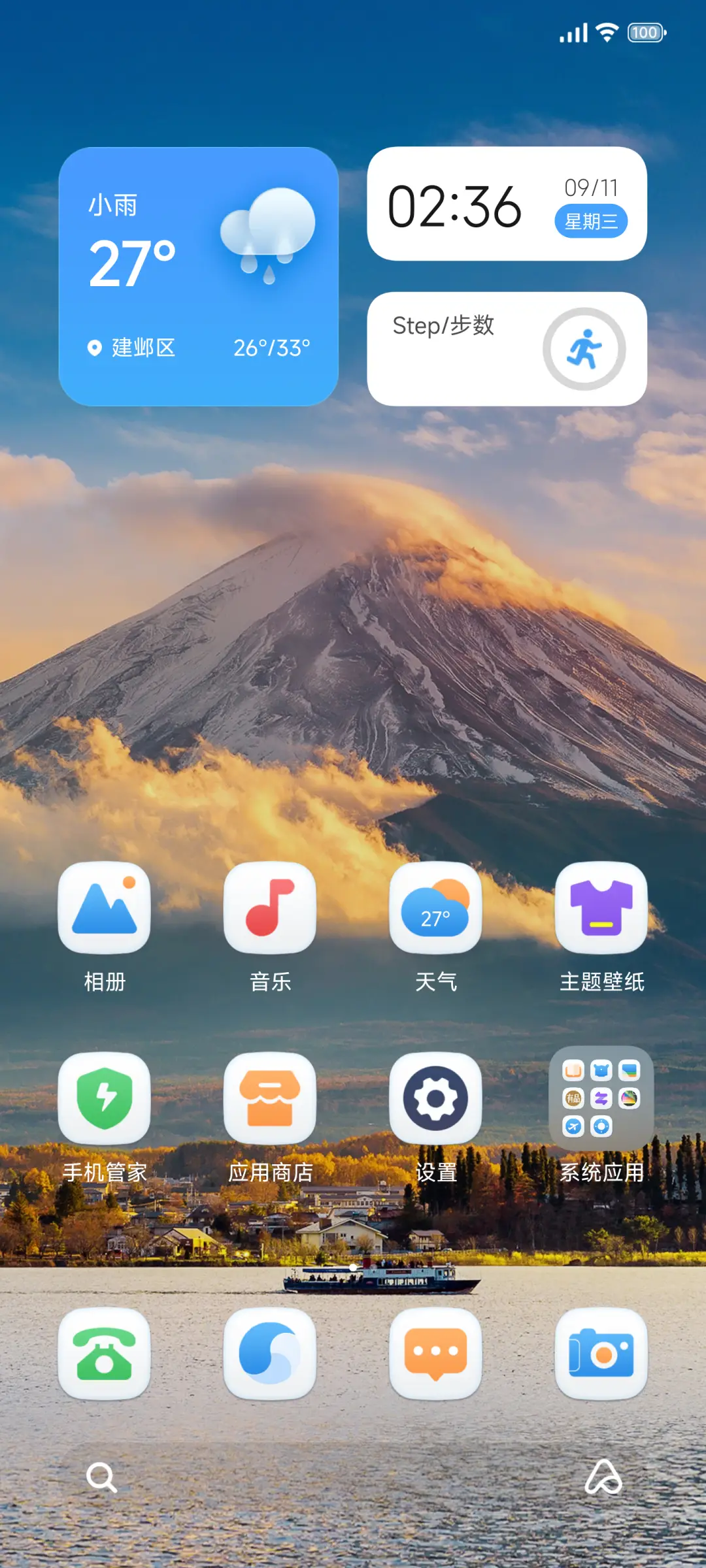This screenshot has height=1568, width=706.
Task: Open the 应用商店 app store
Action: click(x=271, y=1100)
